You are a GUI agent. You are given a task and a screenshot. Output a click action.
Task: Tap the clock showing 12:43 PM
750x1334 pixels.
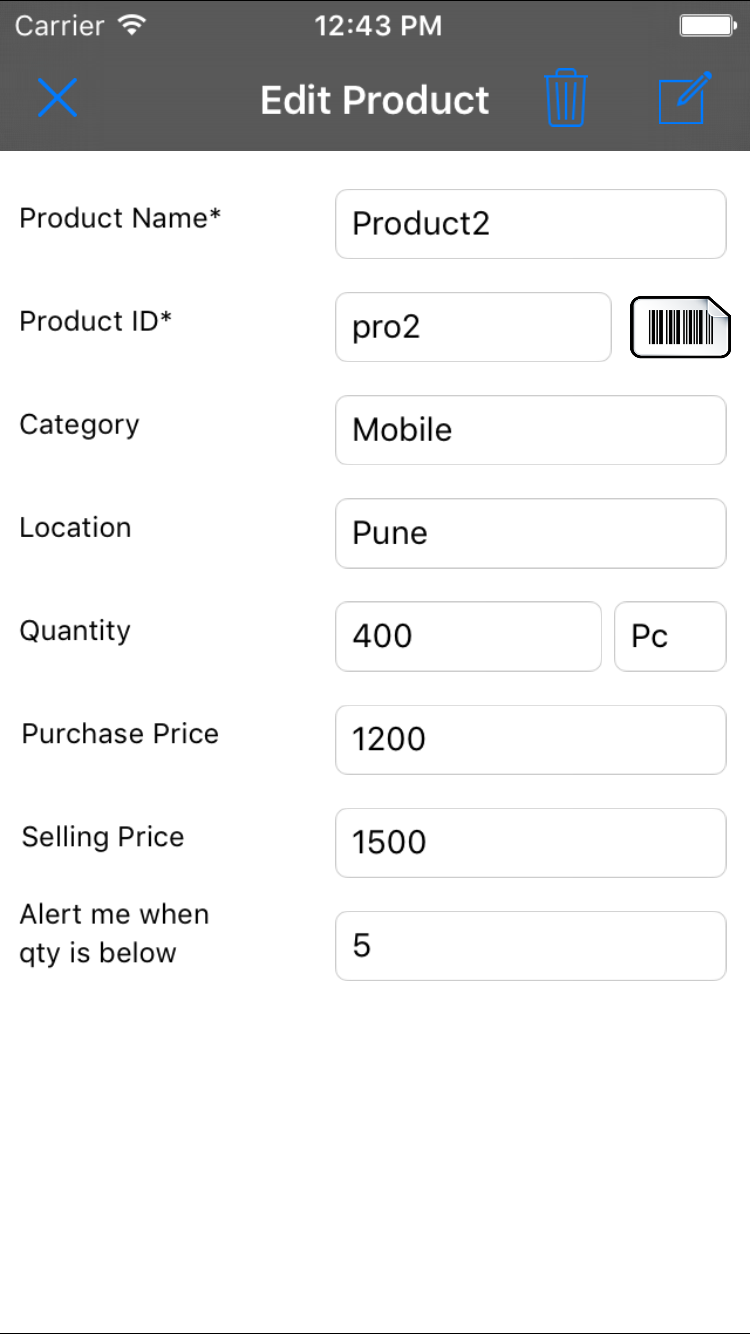[377, 26]
